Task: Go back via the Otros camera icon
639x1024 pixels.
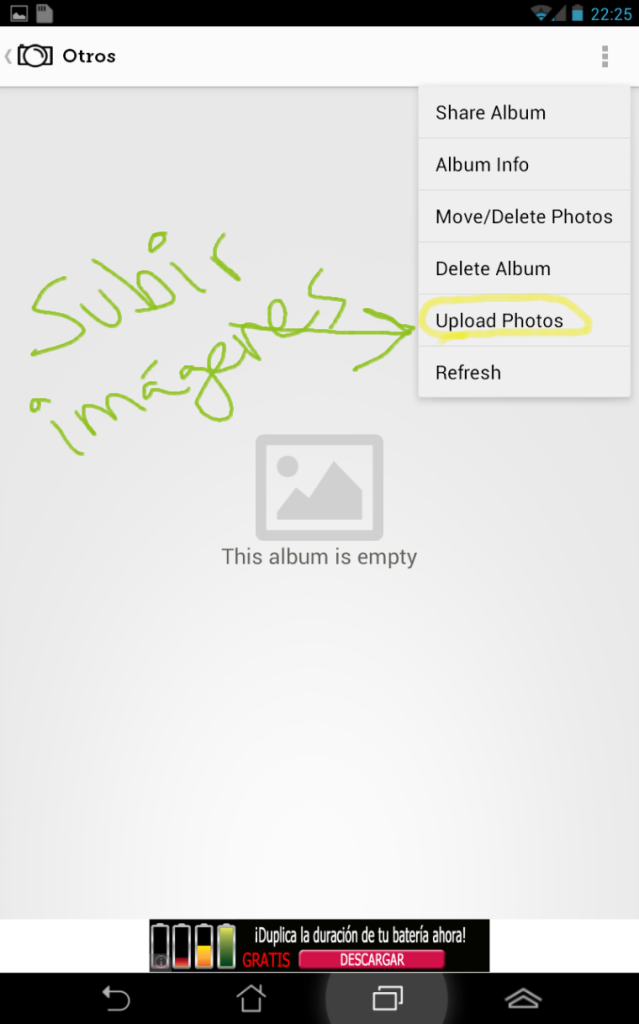Action: pos(29,56)
